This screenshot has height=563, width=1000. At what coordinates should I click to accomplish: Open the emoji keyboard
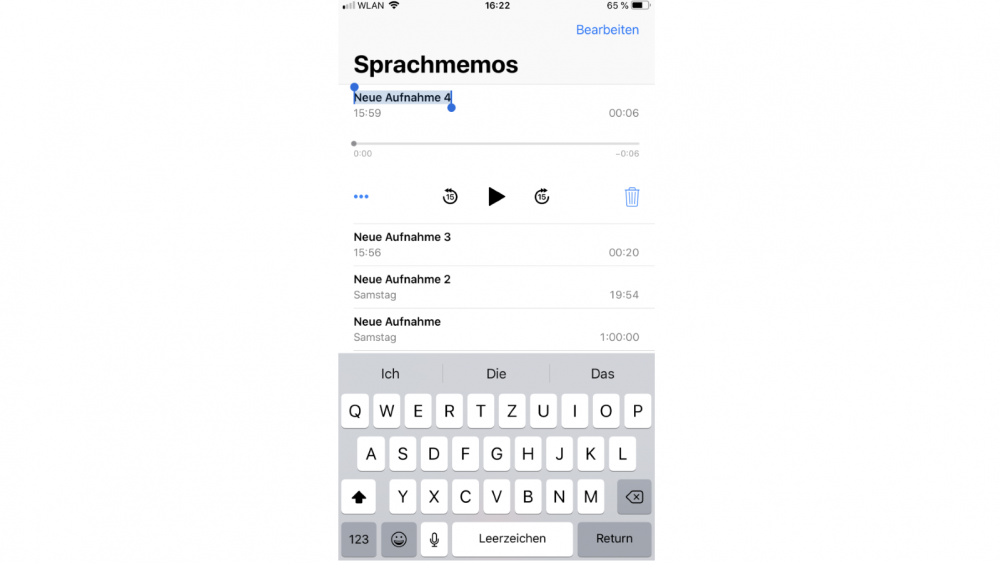point(398,539)
